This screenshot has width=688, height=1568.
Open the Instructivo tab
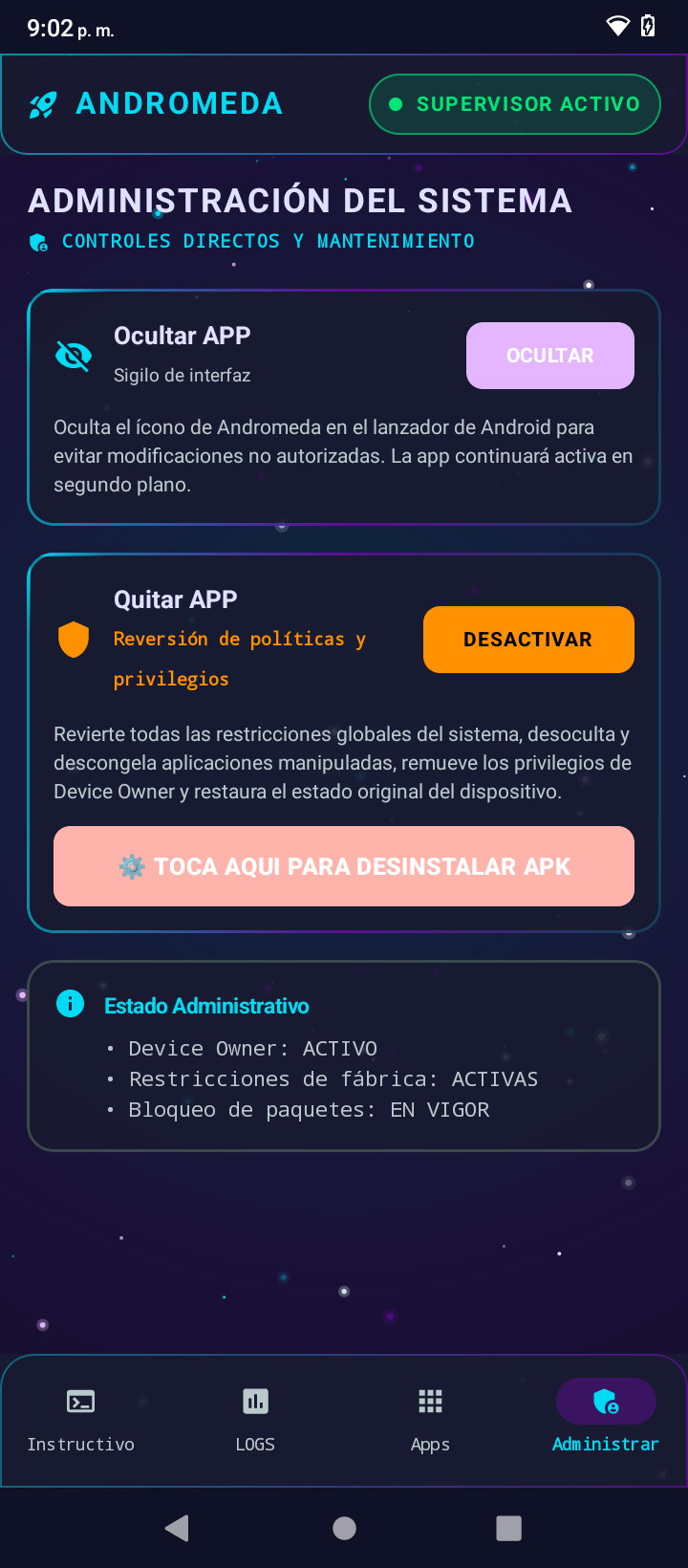[81, 1420]
